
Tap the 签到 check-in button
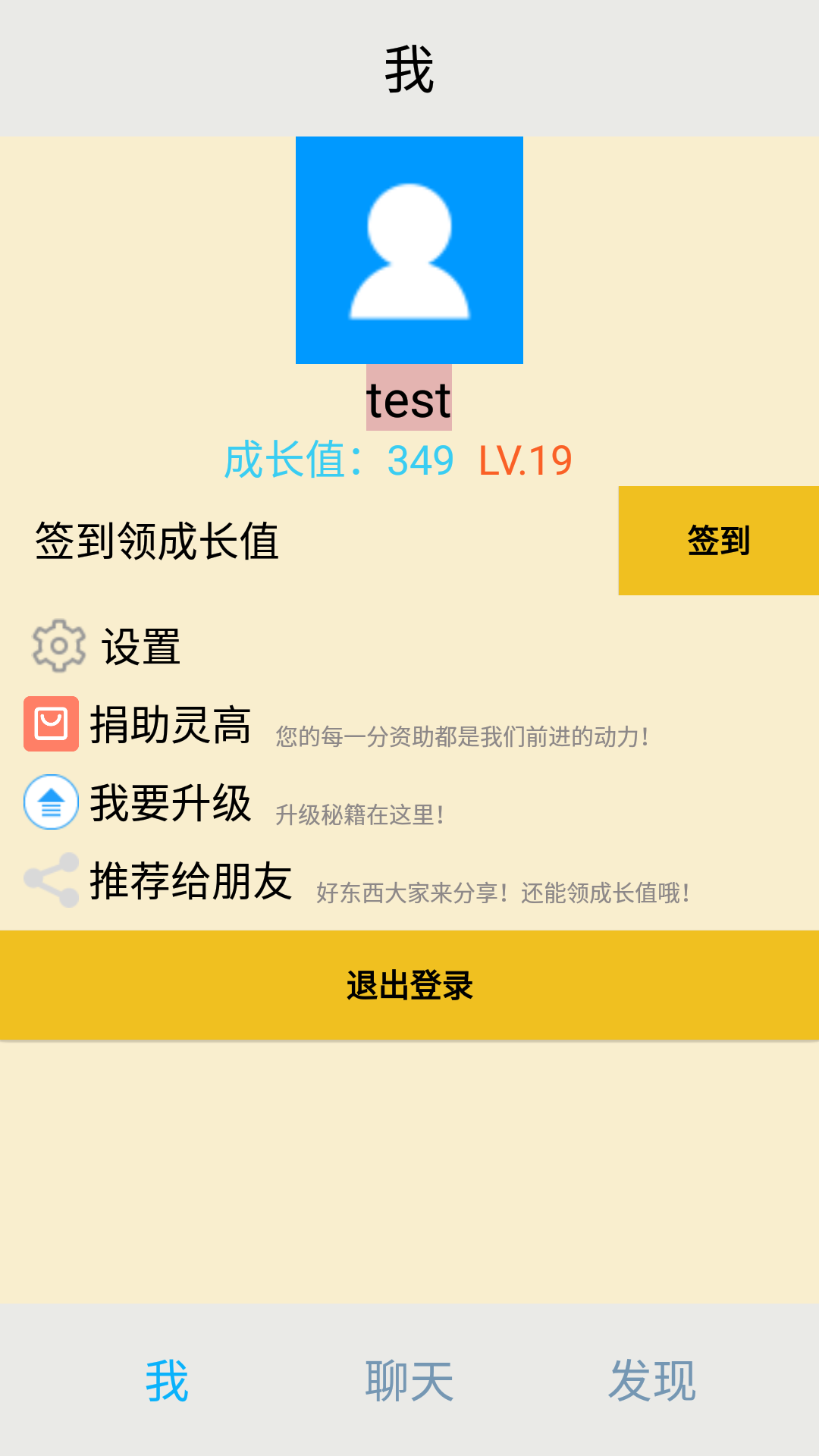tap(718, 541)
